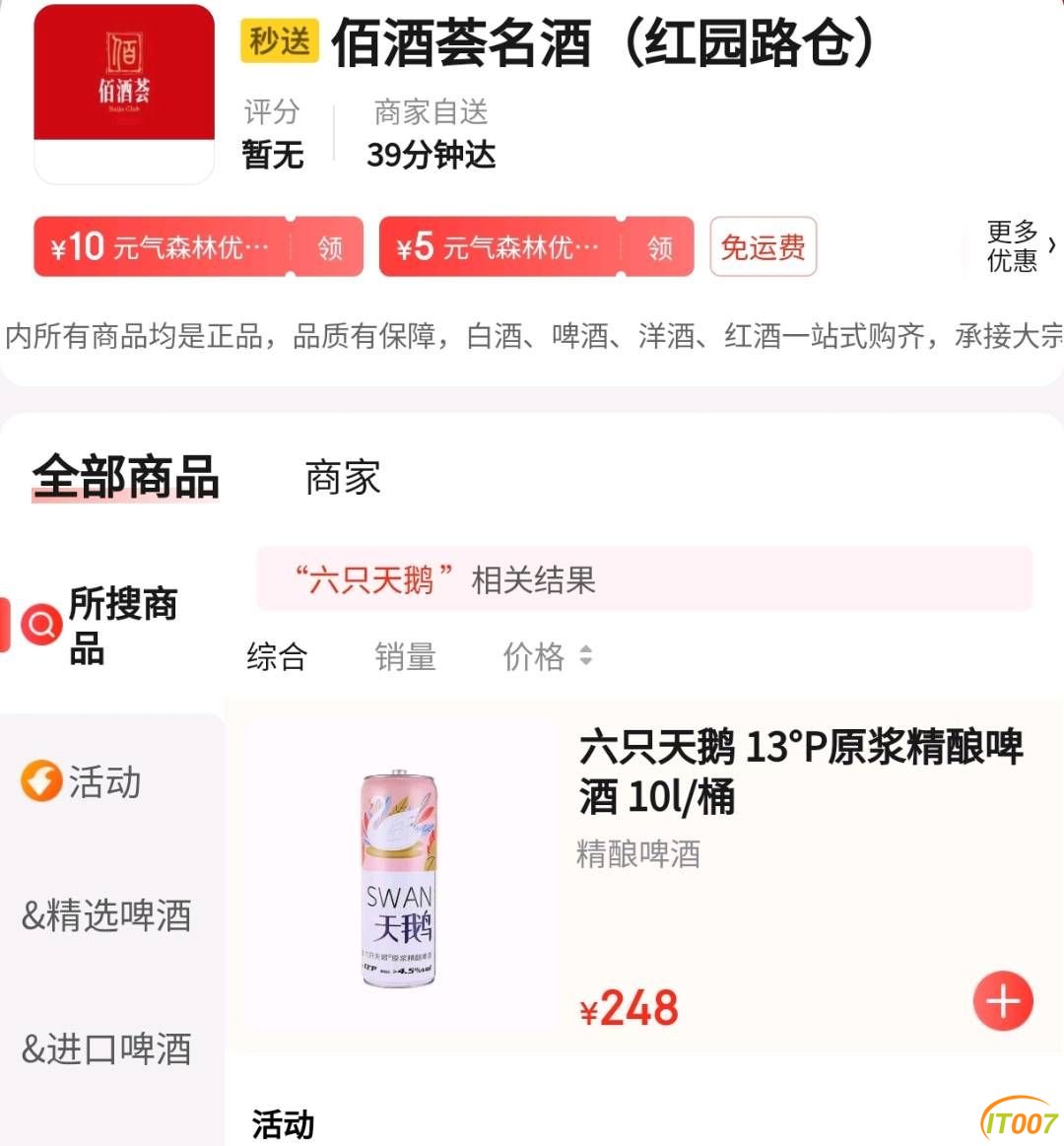Open 更多优惠 for more discounts
This screenshot has width=1064, height=1146.
[x=1020, y=246]
